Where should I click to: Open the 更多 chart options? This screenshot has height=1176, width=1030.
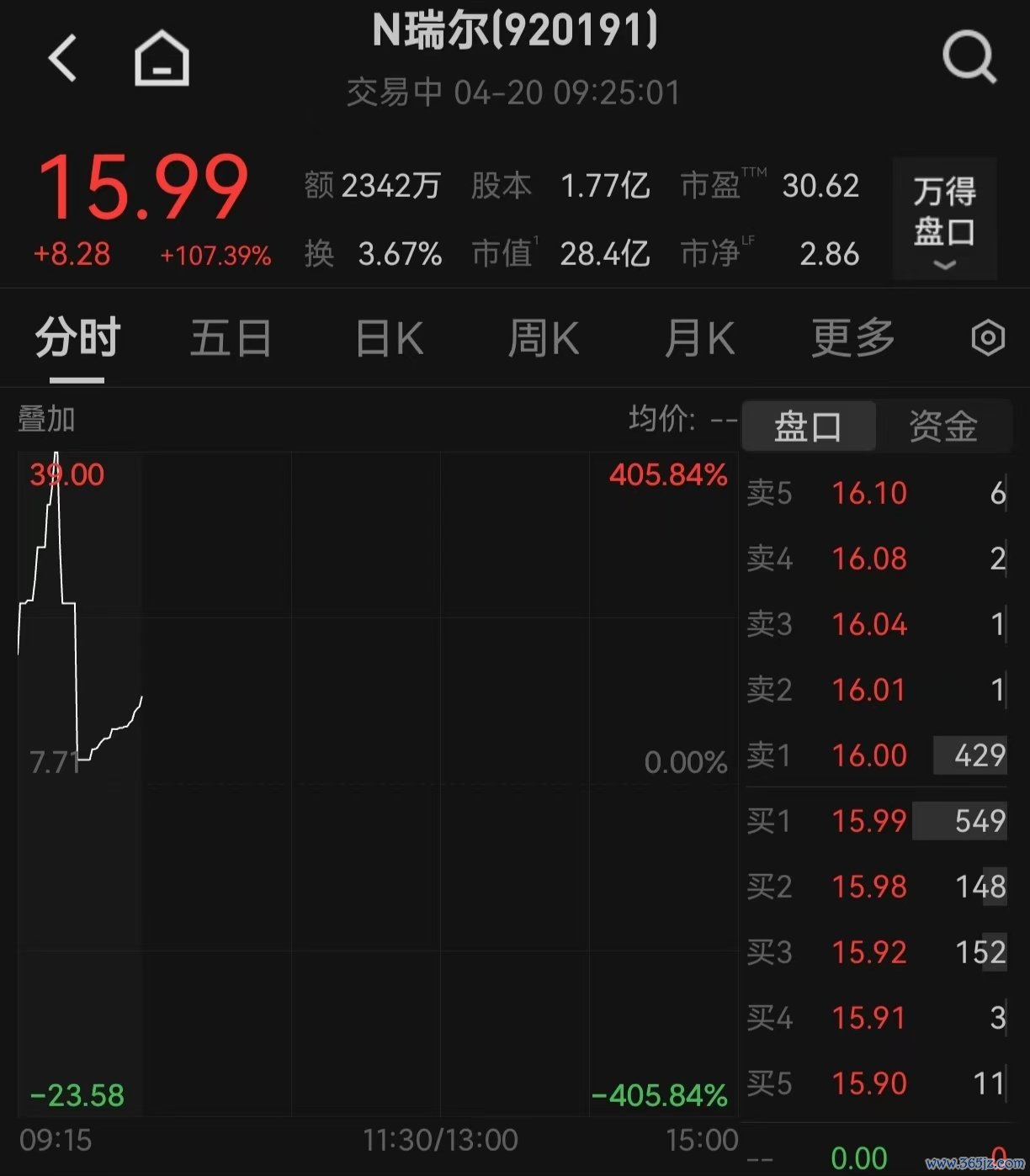852,338
